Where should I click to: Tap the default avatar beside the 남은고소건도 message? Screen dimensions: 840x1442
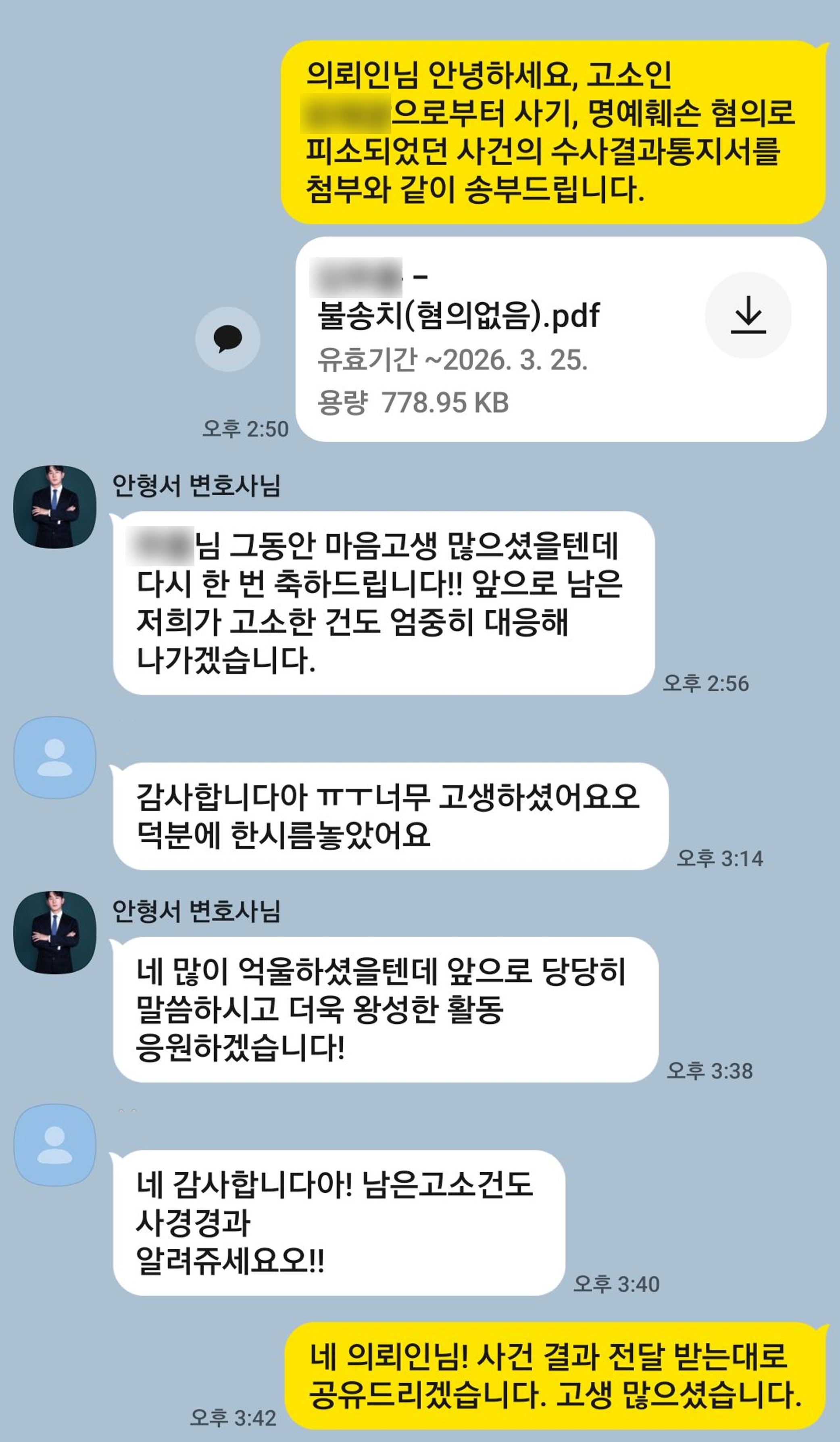(55, 1145)
